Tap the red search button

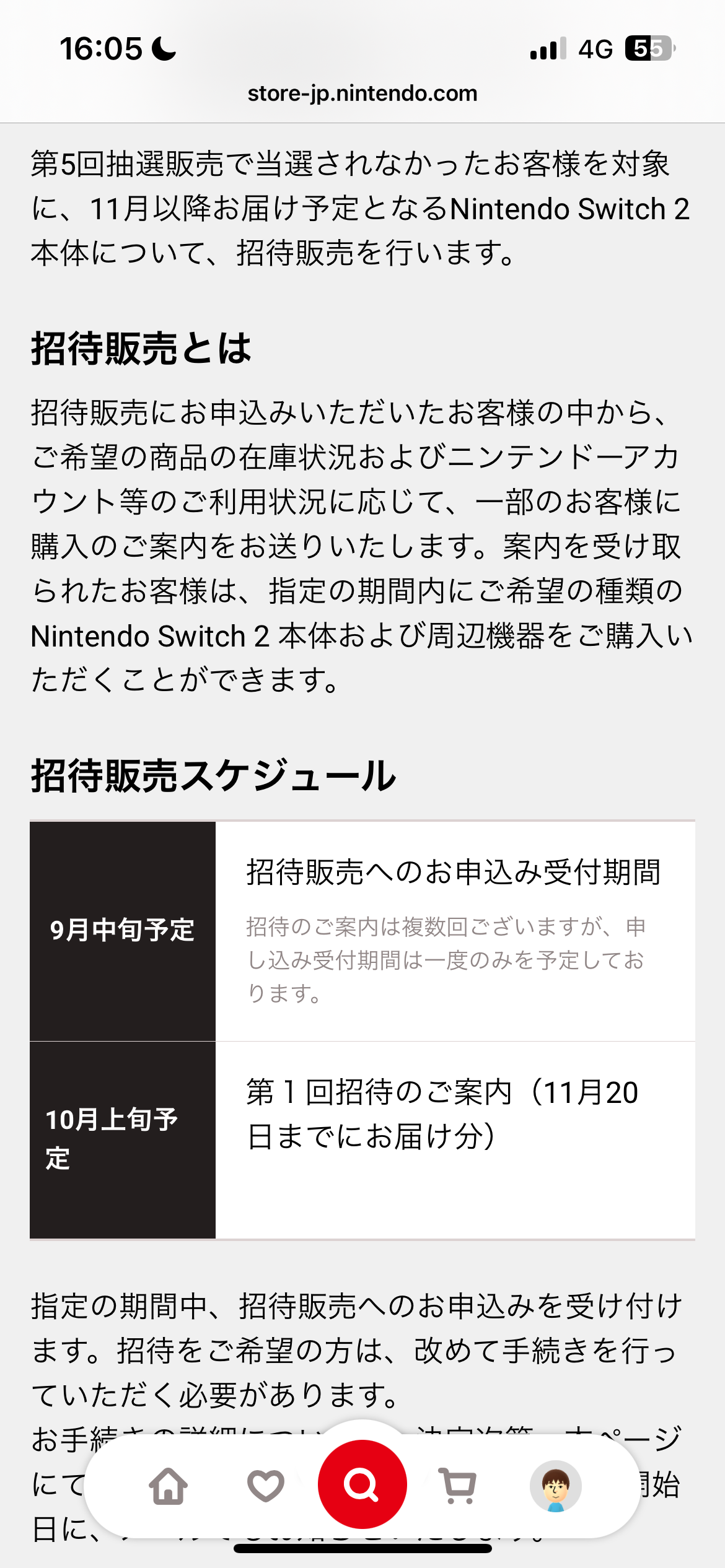point(362,1484)
